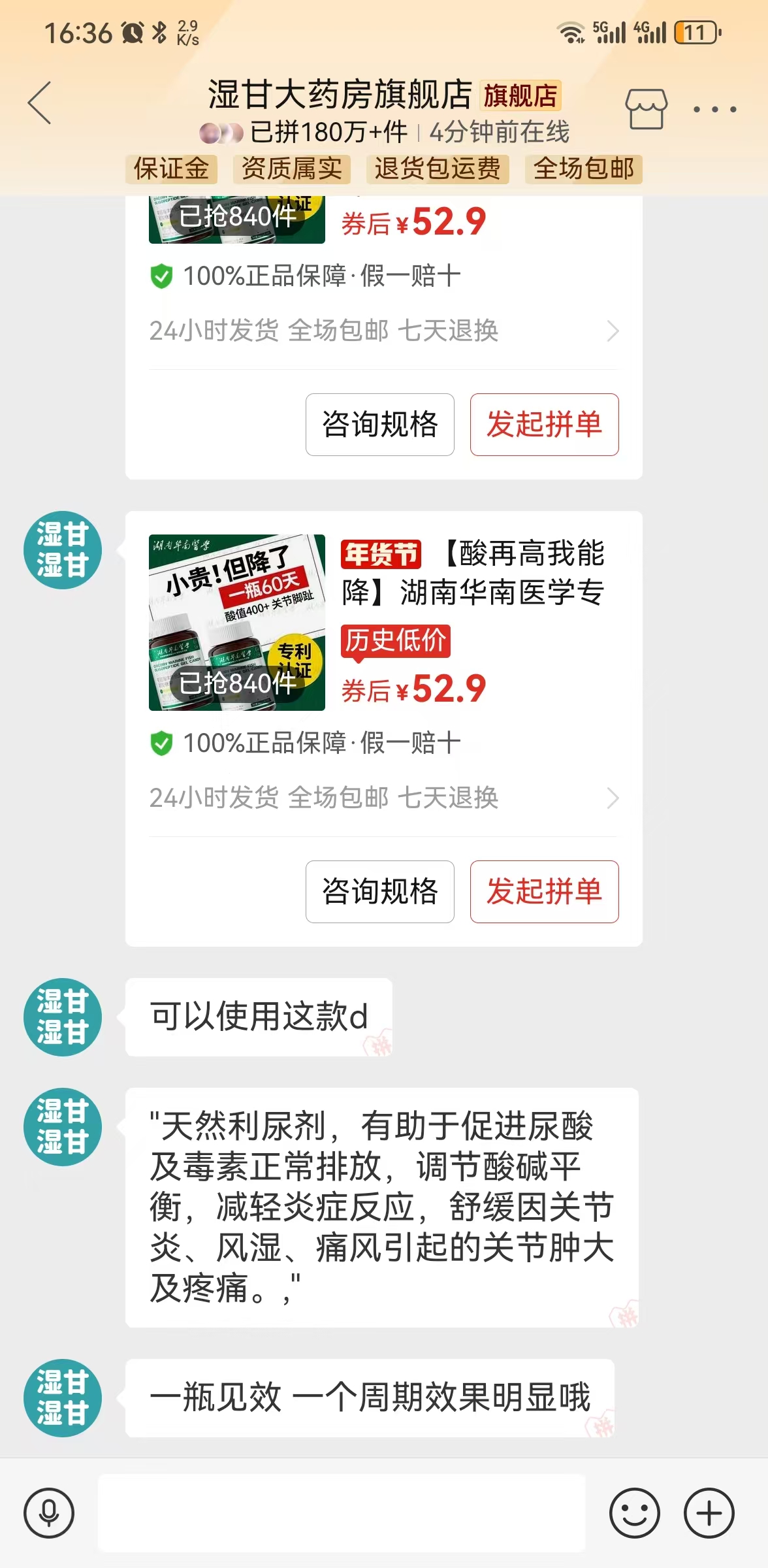Start group buy on the 年货节 product card
The image size is (768, 1568).
544,891
